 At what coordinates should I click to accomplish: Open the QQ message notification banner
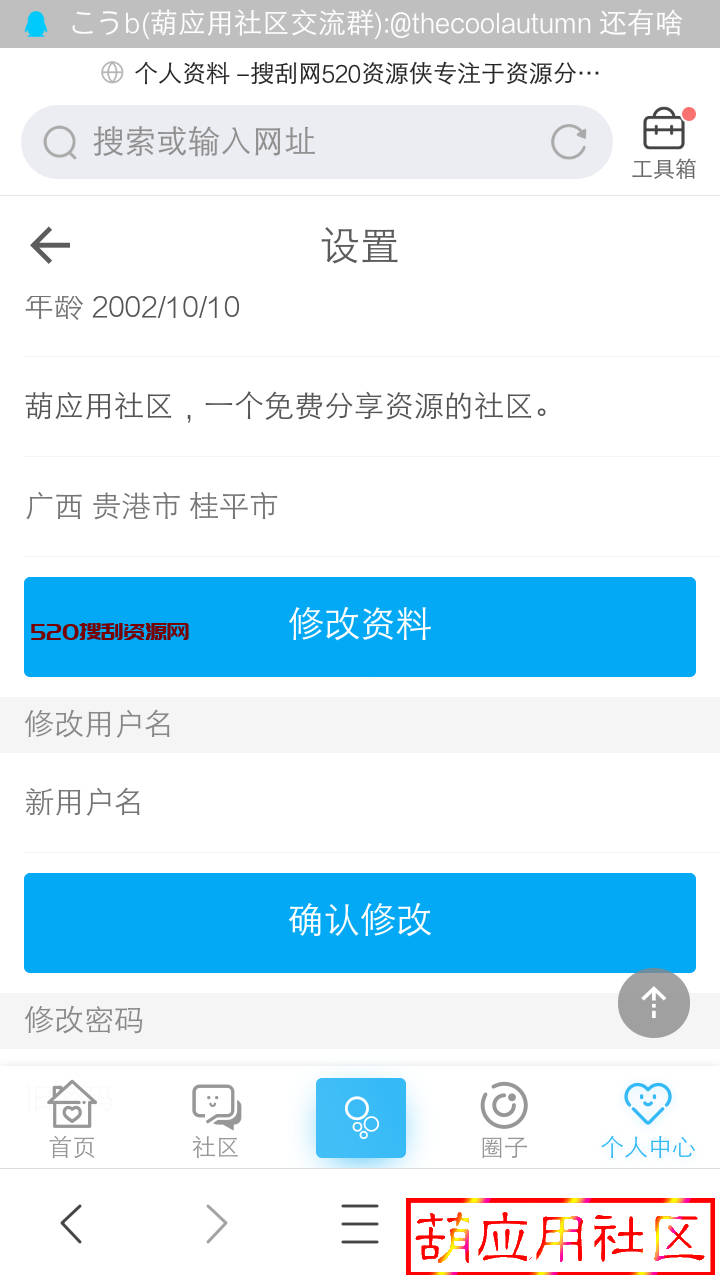[360, 24]
